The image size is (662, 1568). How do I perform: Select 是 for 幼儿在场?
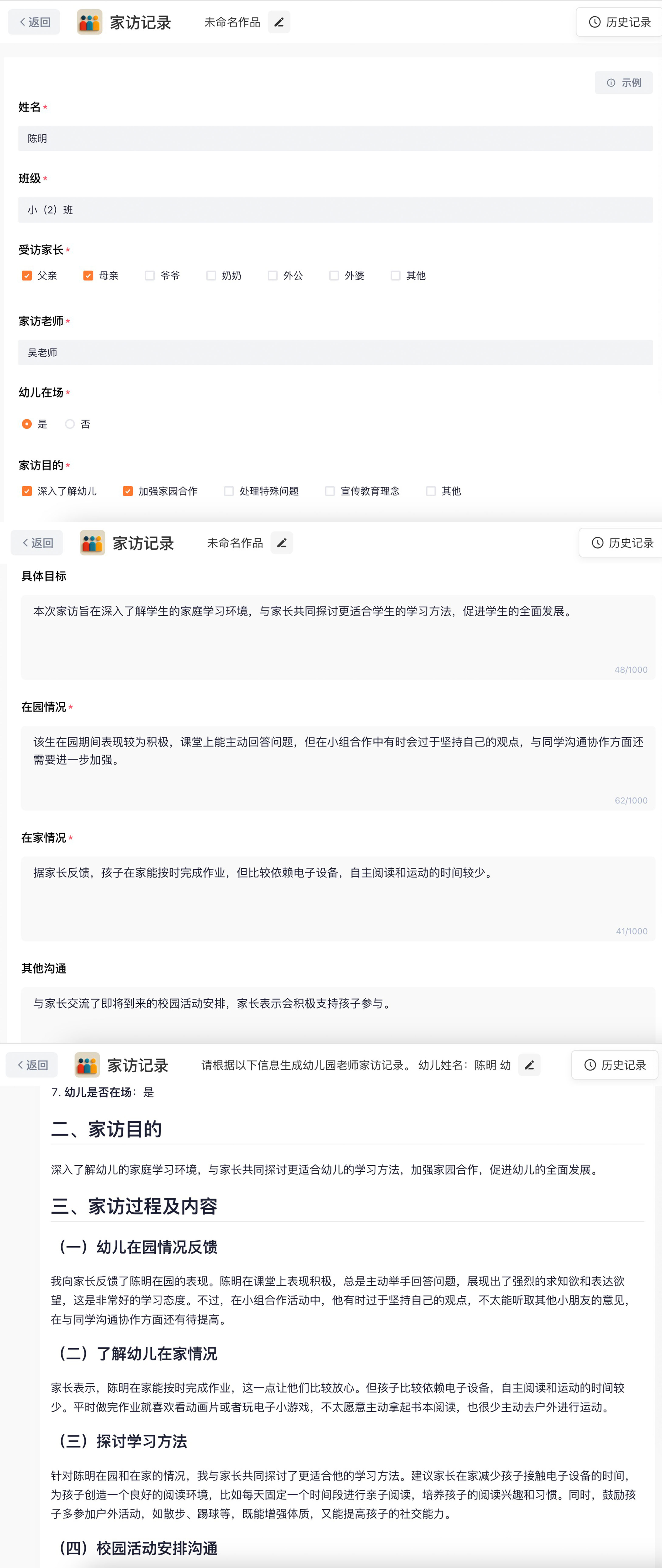pyautogui.click(x=27, y=424)
